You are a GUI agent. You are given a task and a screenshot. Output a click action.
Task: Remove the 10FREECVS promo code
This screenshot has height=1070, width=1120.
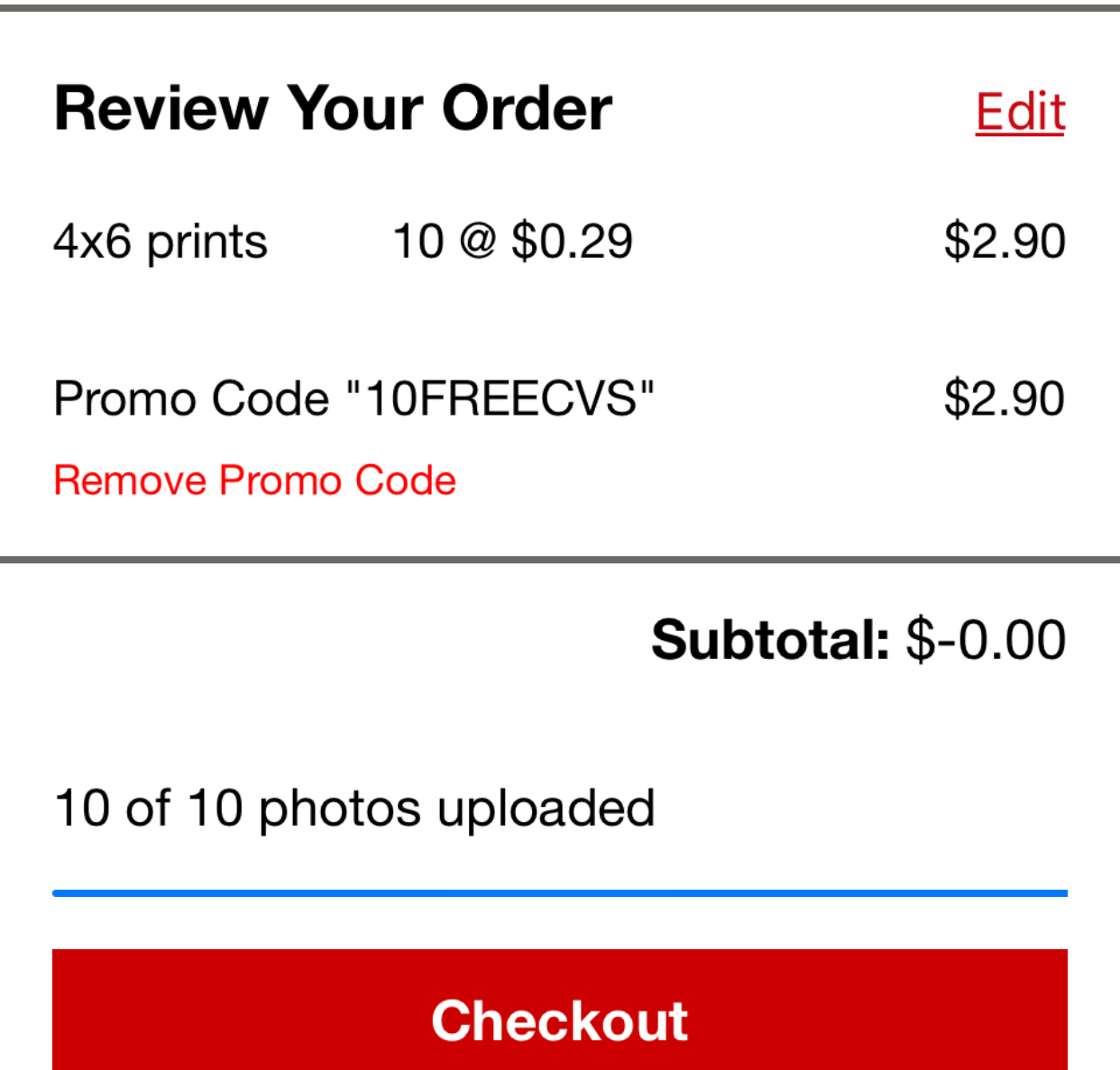click(x=255, y=480)
